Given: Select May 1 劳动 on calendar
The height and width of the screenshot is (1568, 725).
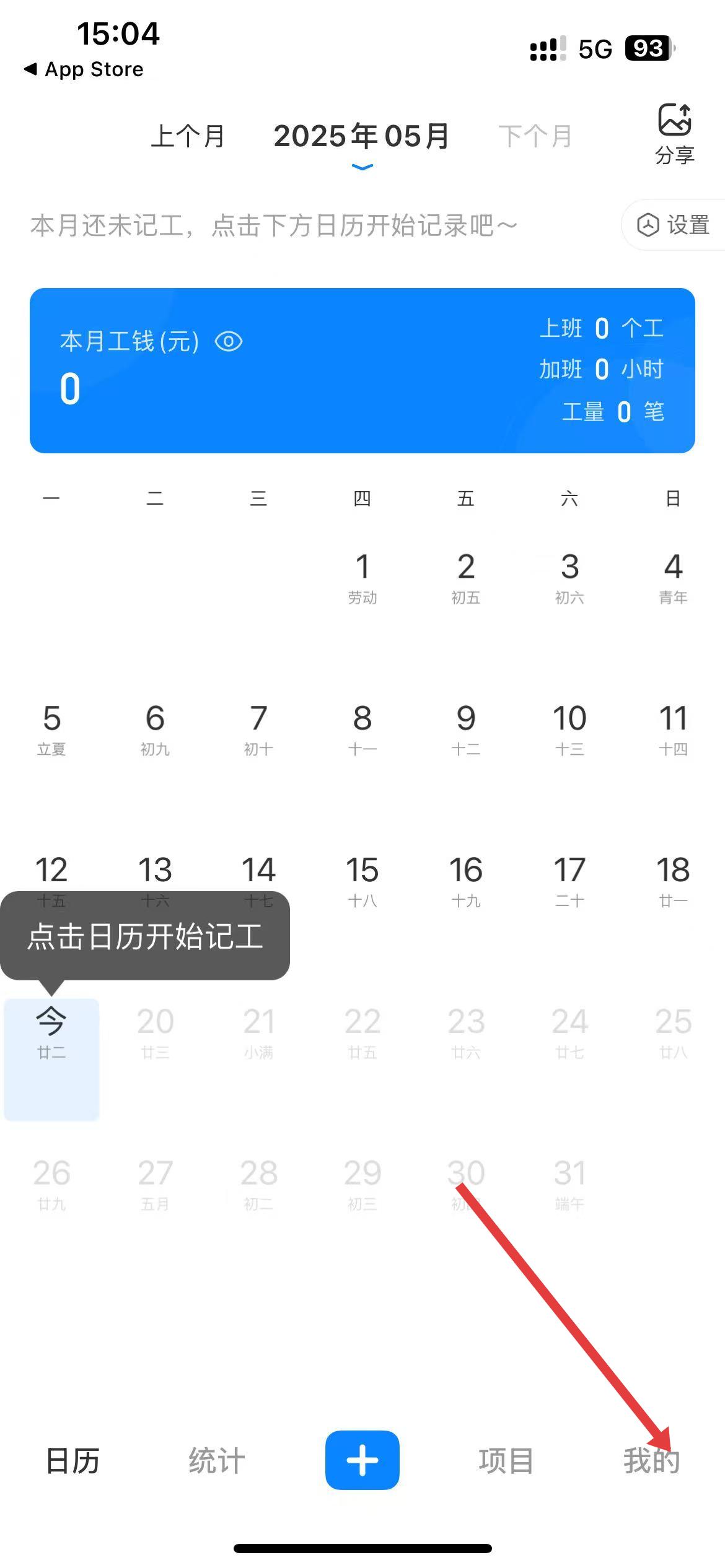Looking at the screenshot, I should (x=362, y=578).
